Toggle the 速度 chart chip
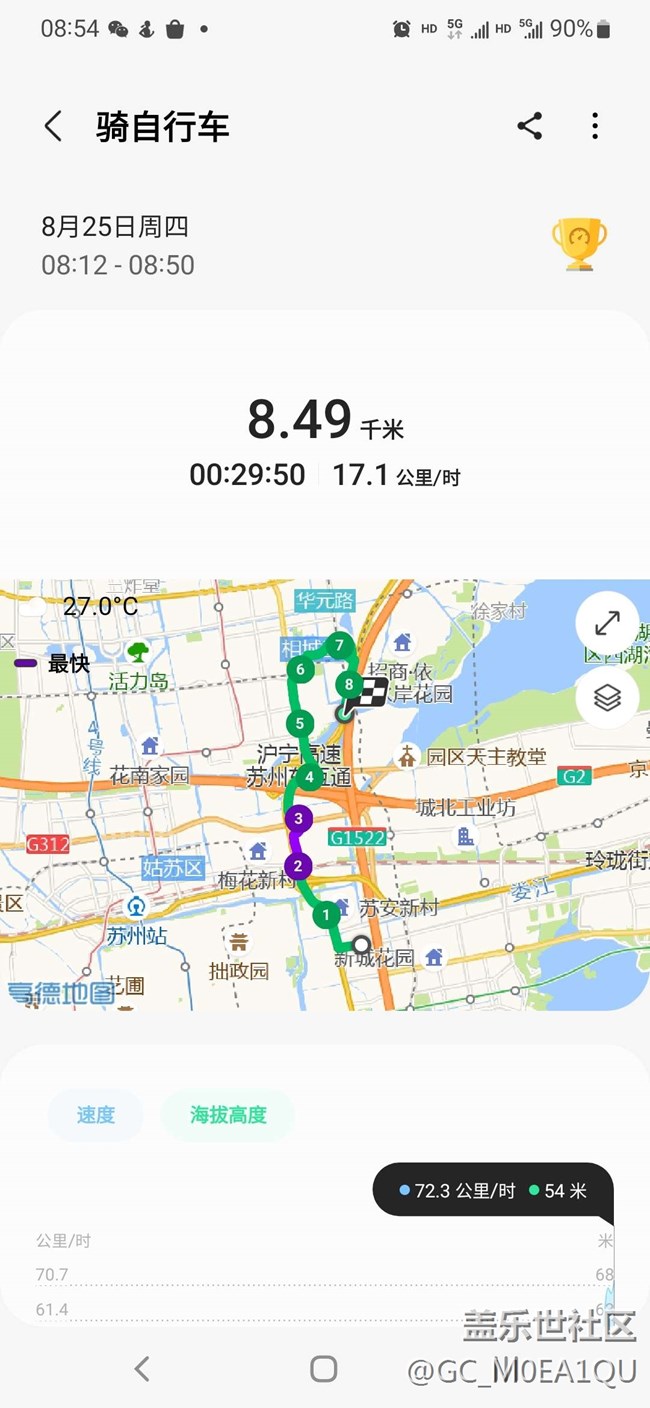This screenshot has height=1408, width=650. tap(96, 1115)
